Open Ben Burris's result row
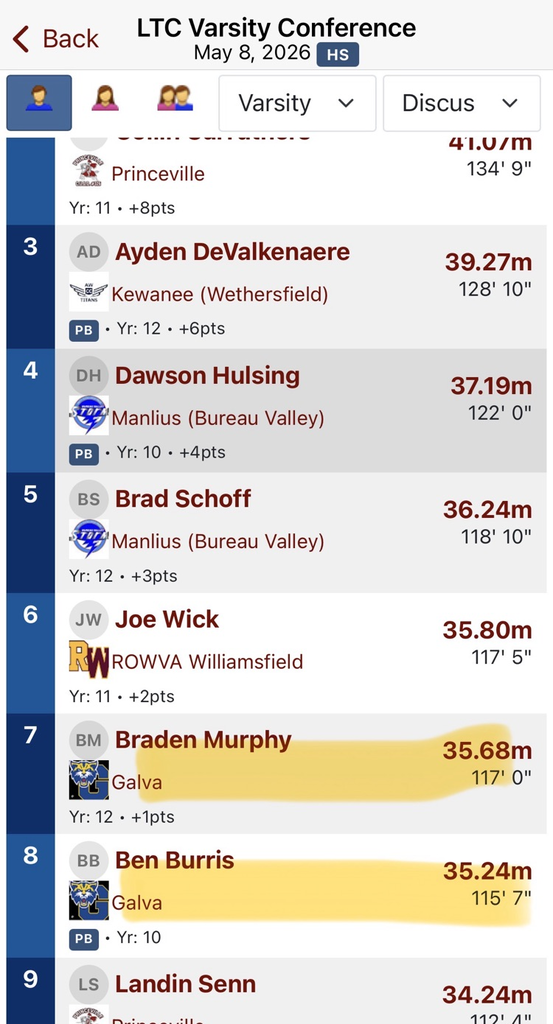553x1024 pixels. coord(277,896)
